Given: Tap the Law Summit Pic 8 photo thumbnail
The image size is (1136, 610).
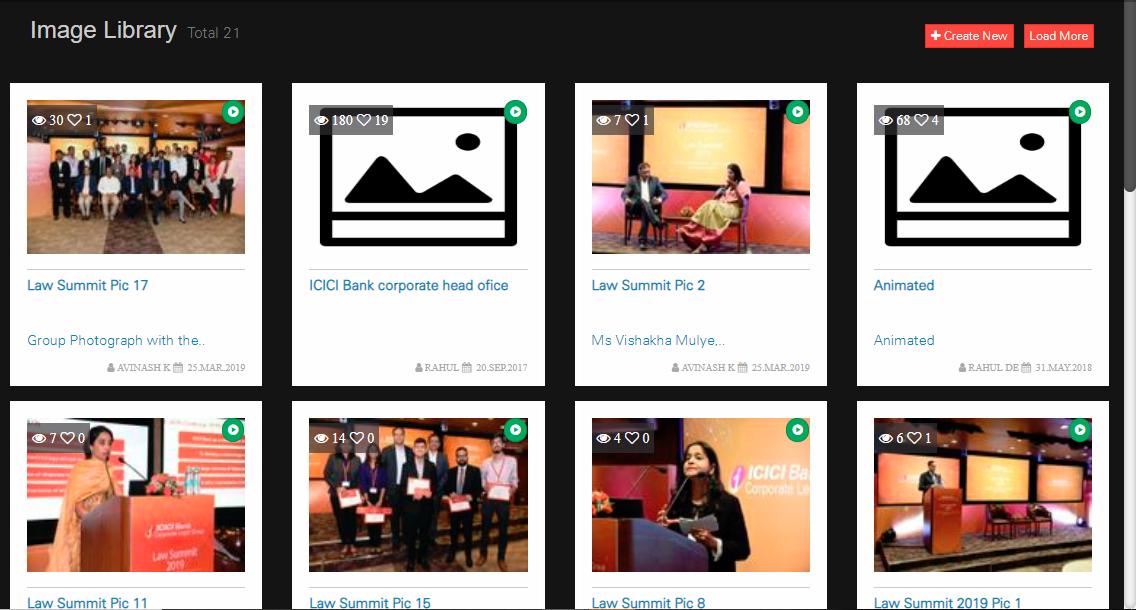Looking at the screenshot, I should pyautogui.click(x=701, y=495).
